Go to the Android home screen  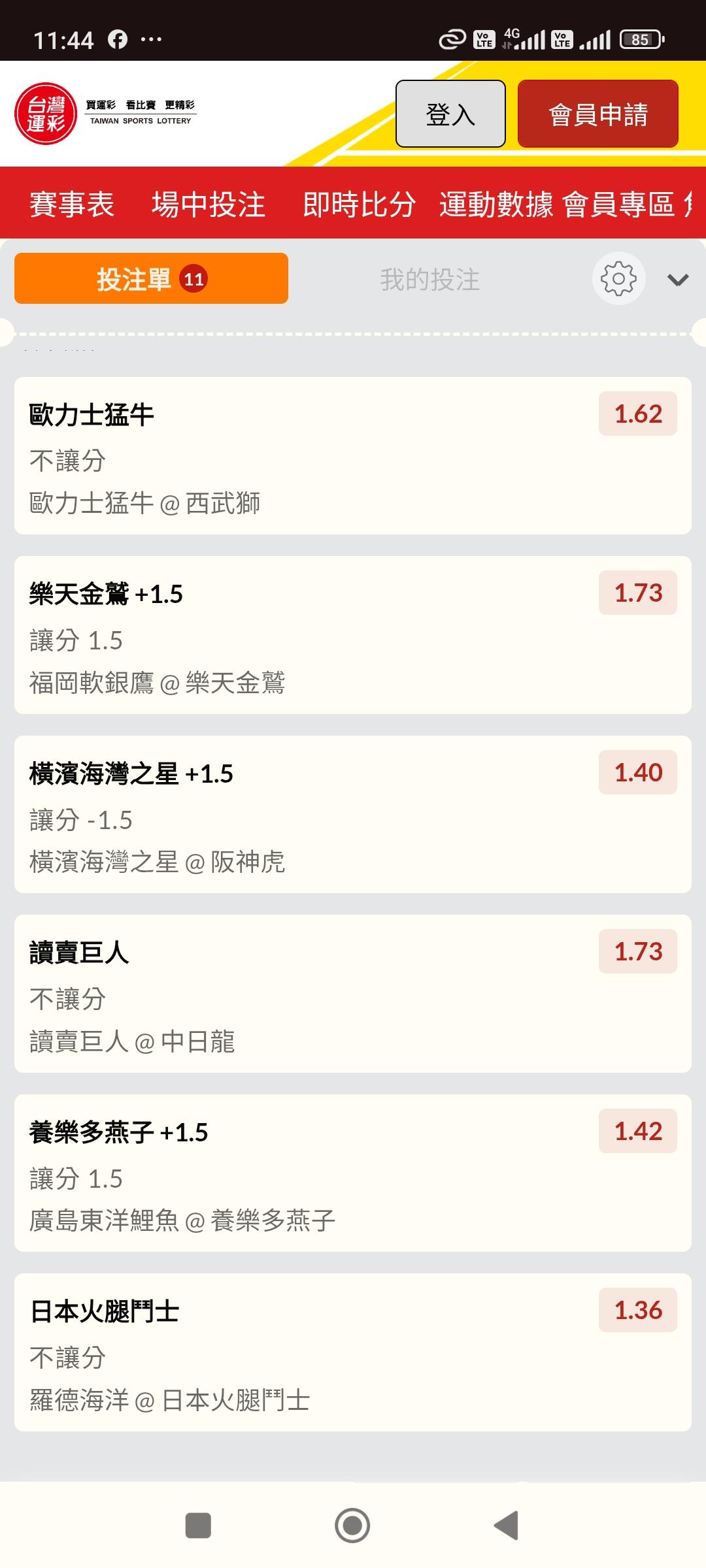tap(352, 1526)
